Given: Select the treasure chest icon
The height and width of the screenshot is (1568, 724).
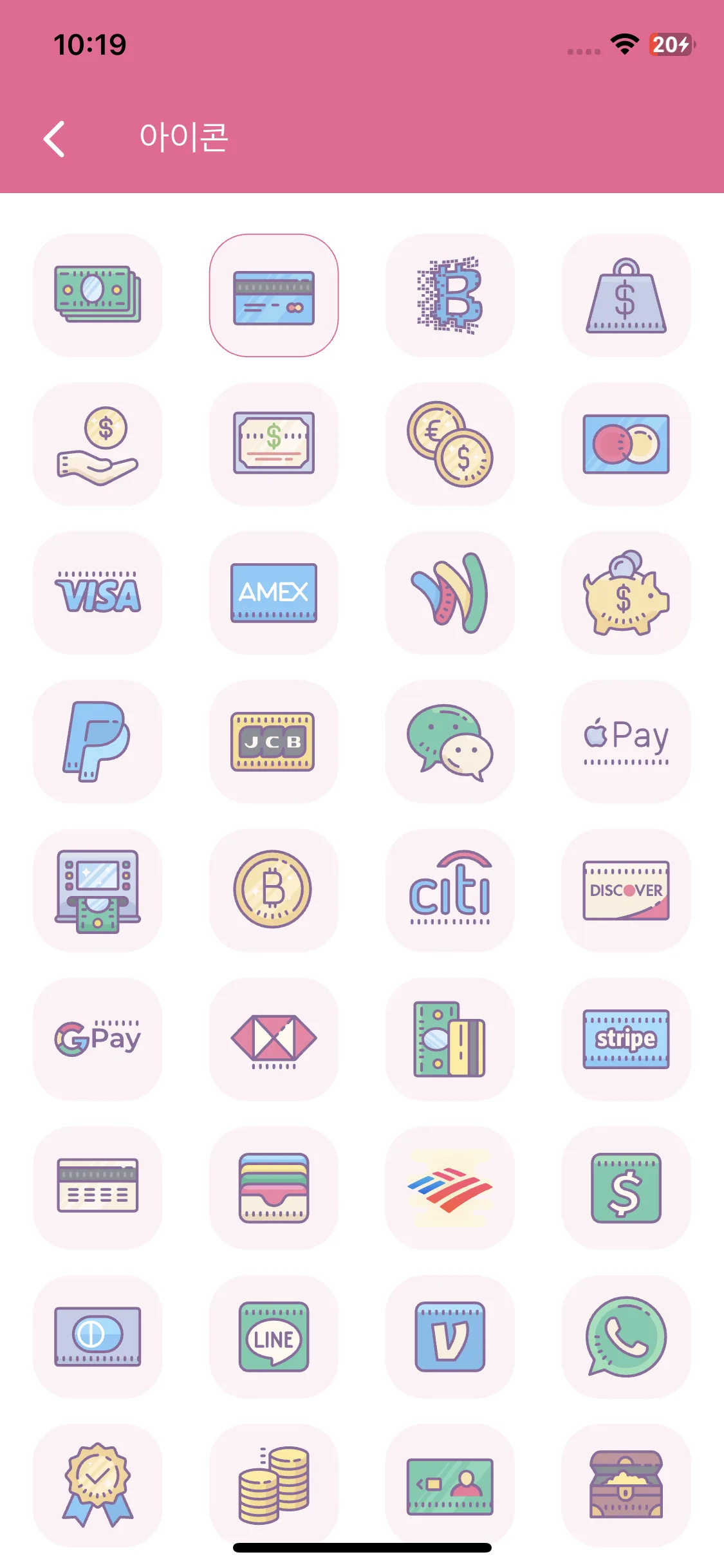Looking at the screenshot, I should coord(626,1486).
